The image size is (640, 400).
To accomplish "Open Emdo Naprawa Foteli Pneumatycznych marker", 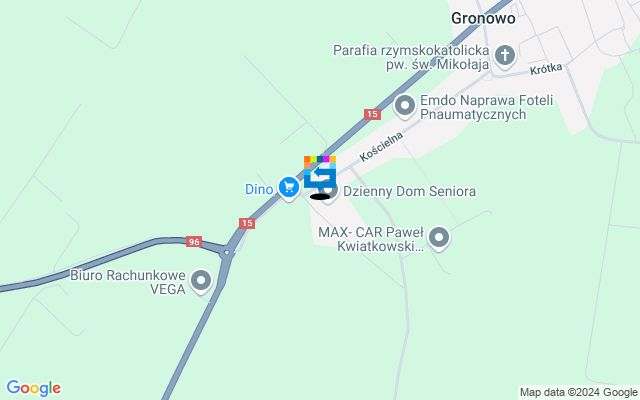I will click(405, 105).
